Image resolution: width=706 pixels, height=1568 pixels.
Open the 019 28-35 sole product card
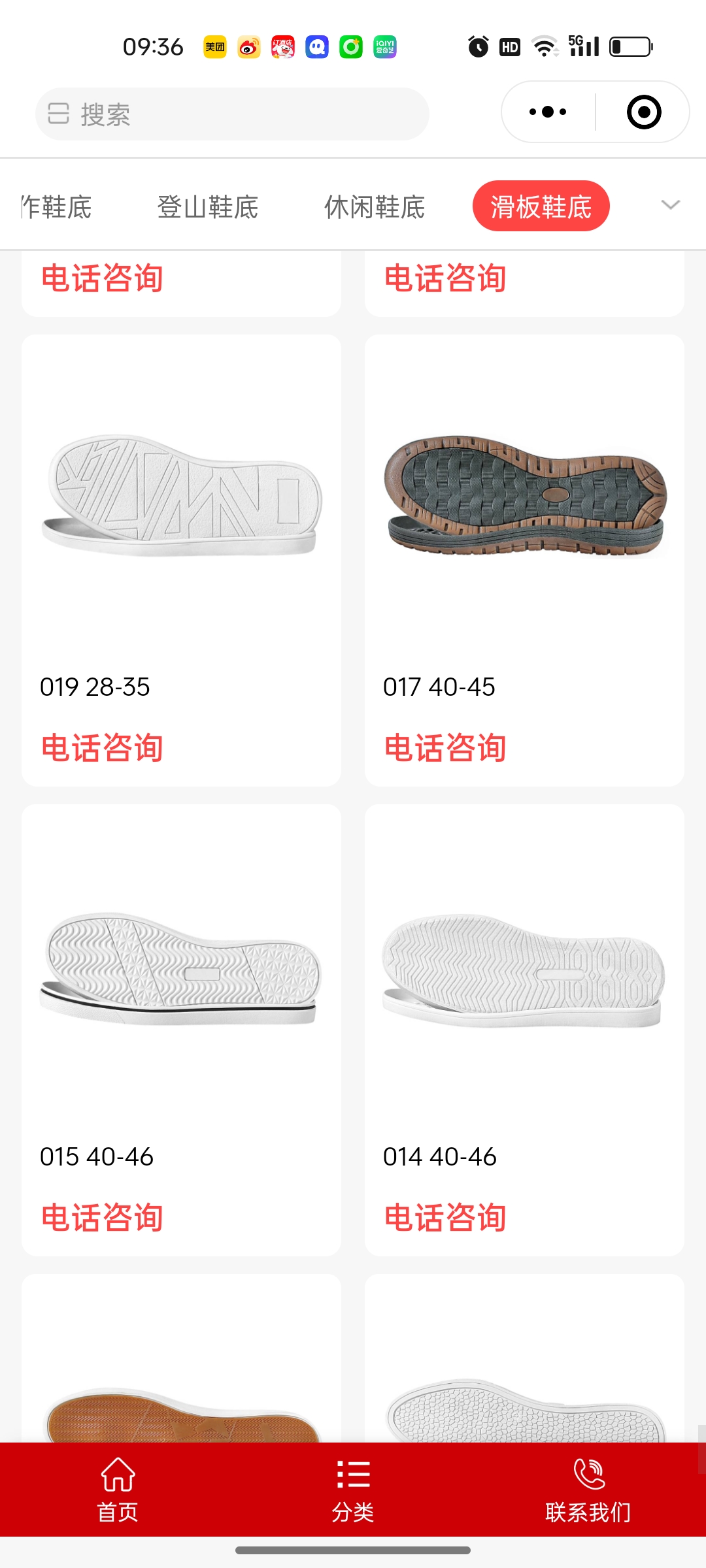tap(181, 497)
